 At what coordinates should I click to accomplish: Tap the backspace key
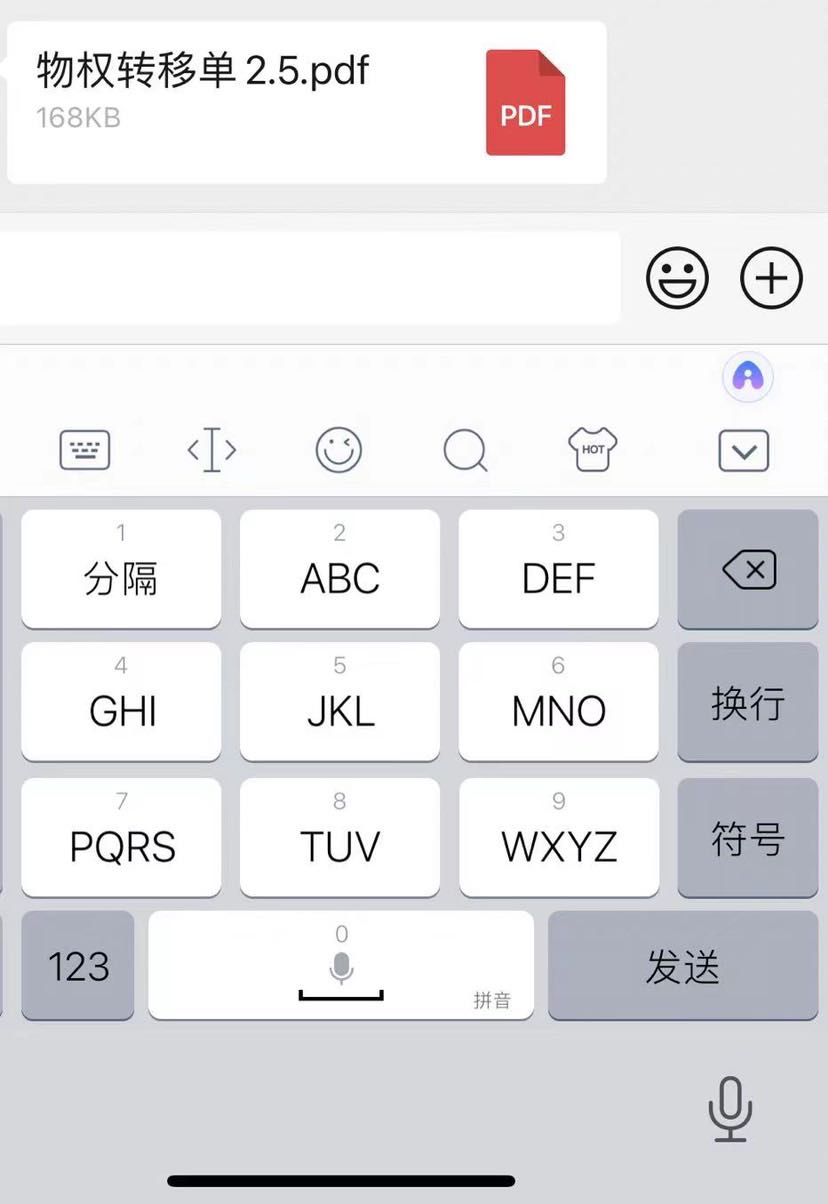pos(747,570)
